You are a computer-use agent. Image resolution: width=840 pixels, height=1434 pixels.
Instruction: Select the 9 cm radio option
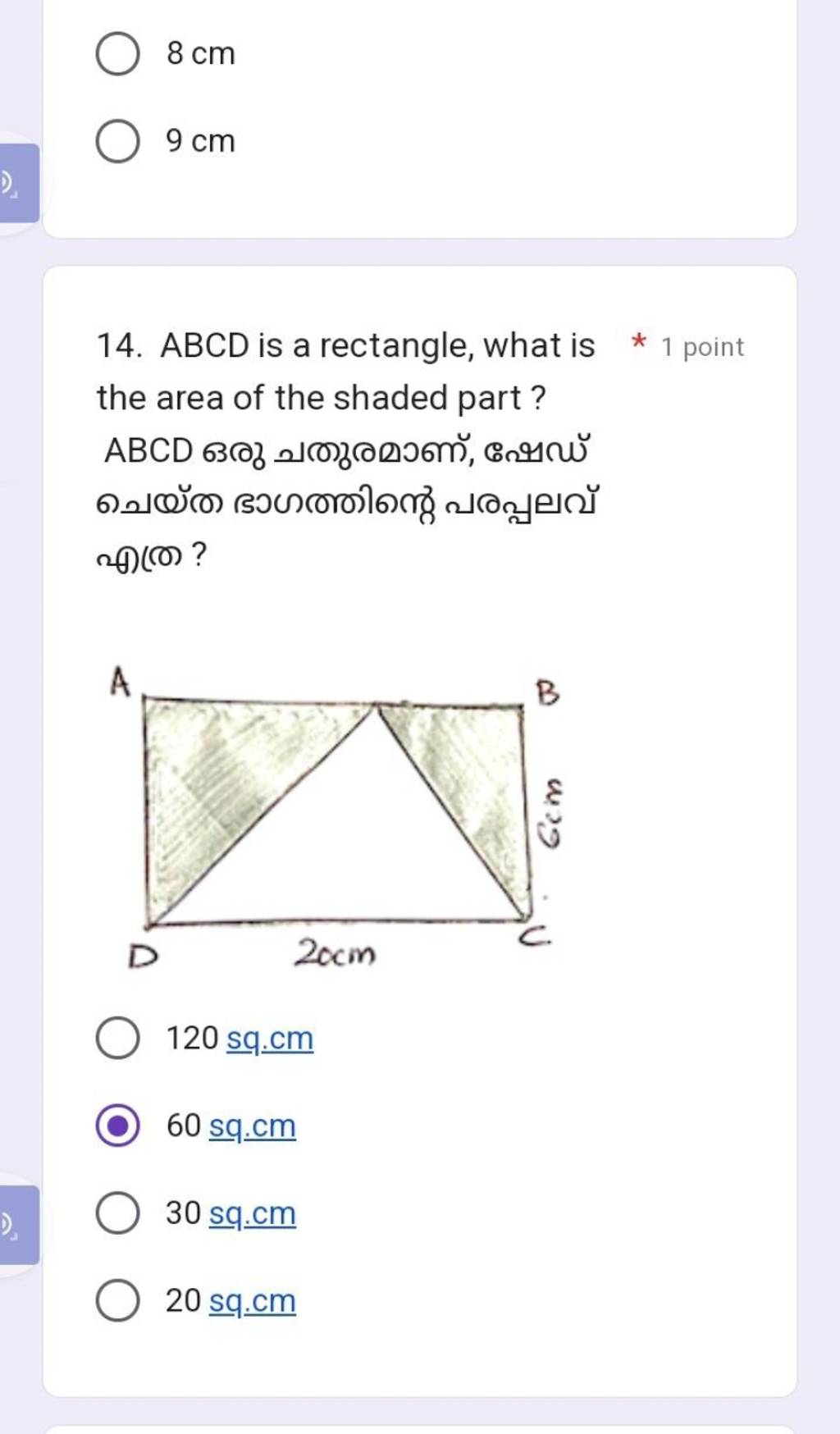pyautogui.click(x=117, y=141)
